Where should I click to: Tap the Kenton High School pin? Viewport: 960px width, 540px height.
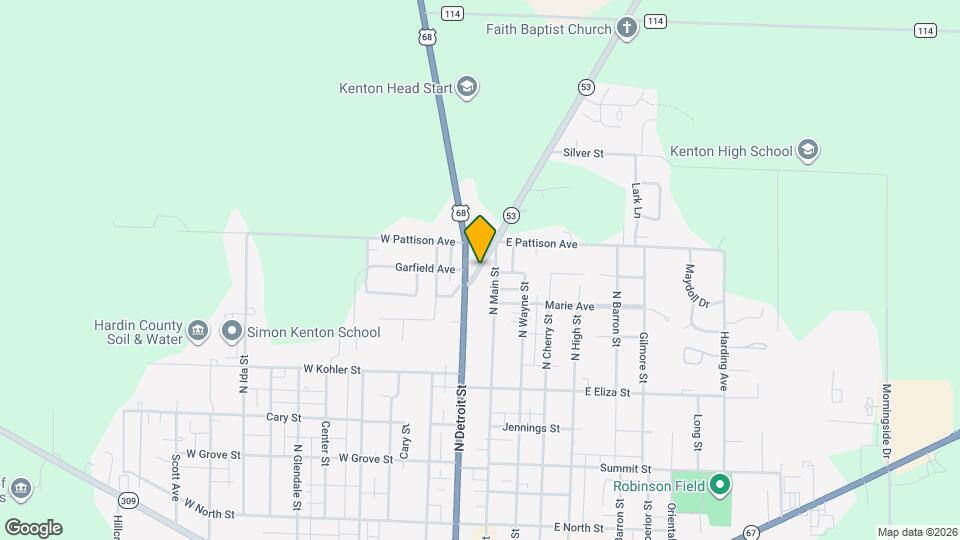(808, 151)
